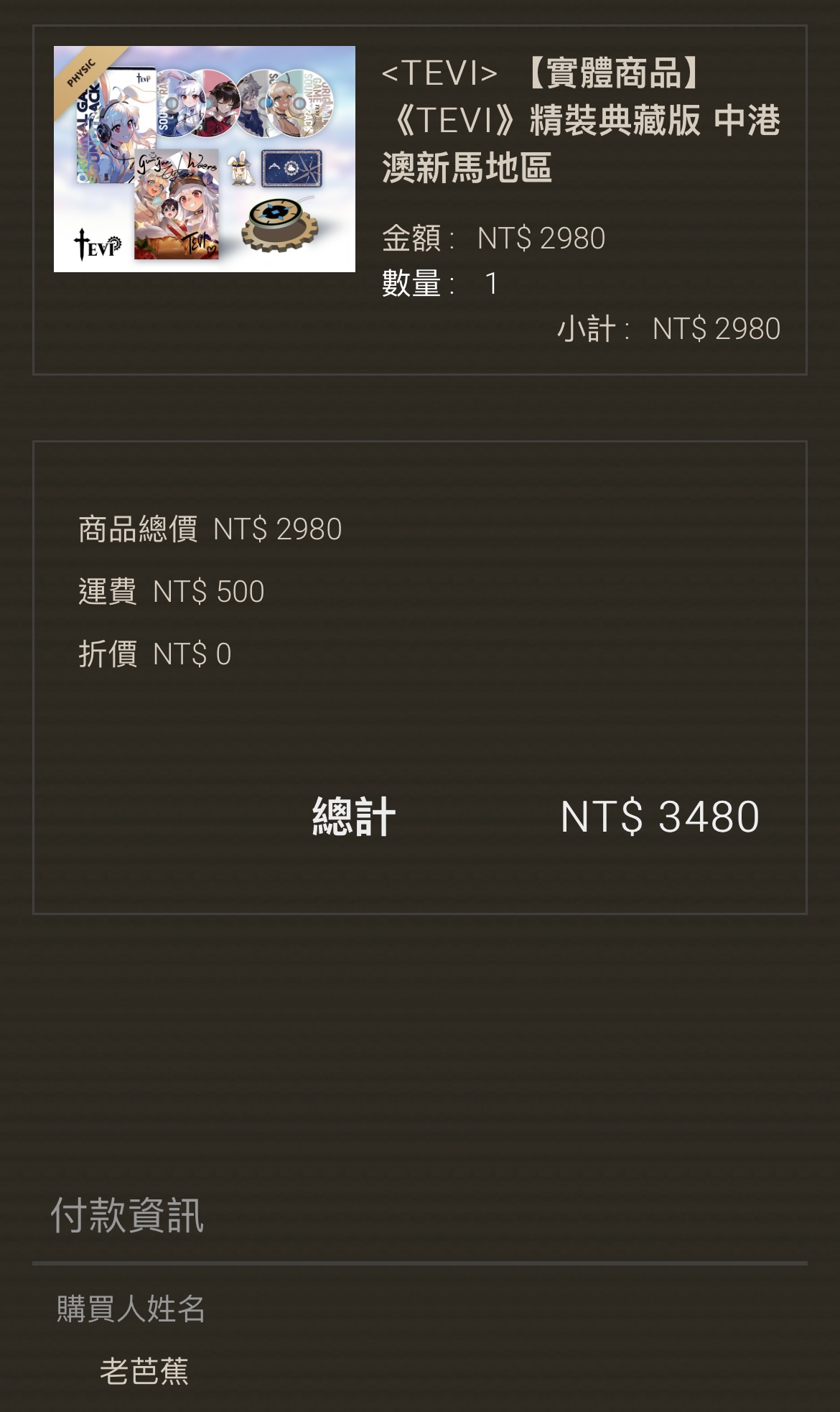
Task: Open the 《TEVI》精裝典藏版 product title link
Action: pos(581,120)
